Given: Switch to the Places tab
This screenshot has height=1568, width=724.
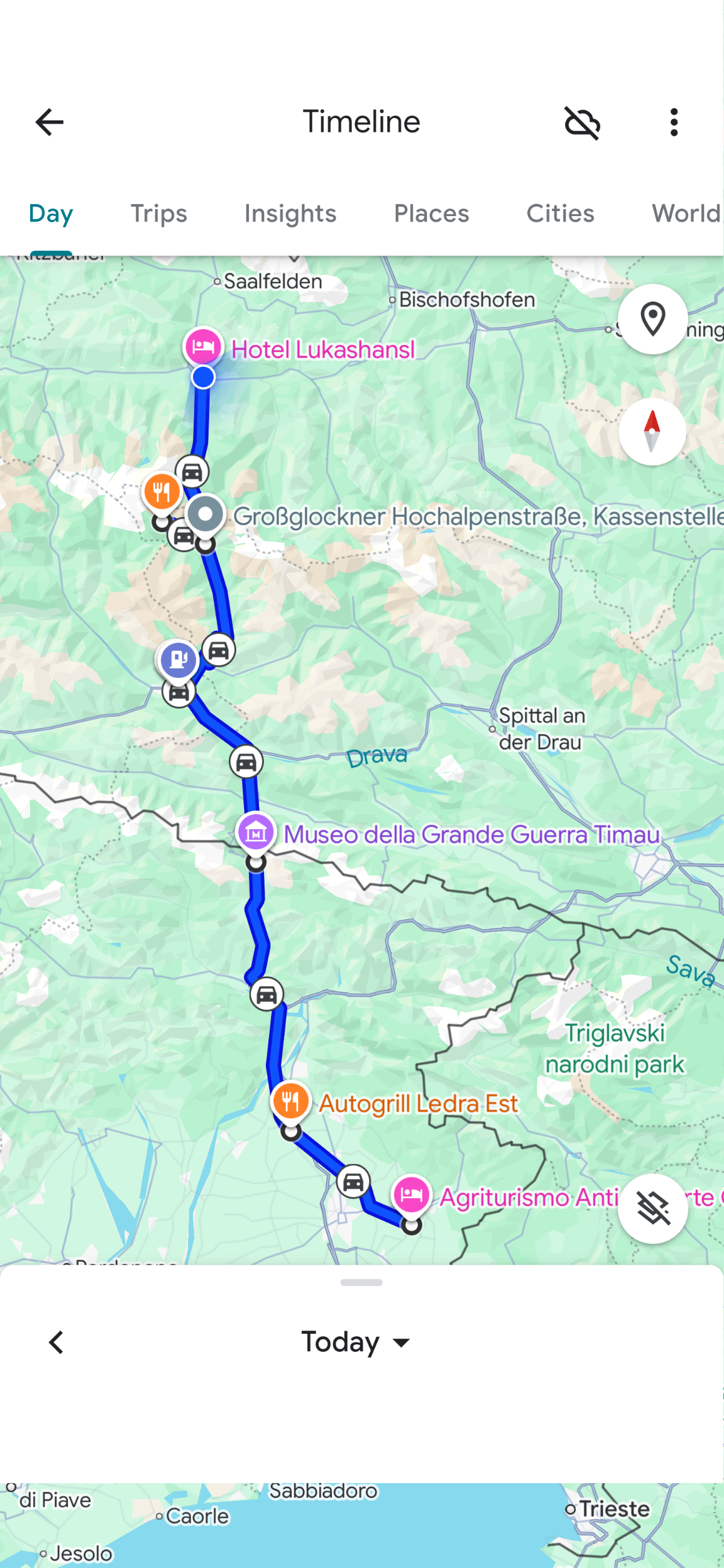Looking at the screenshot, I should tap(432, 214).
